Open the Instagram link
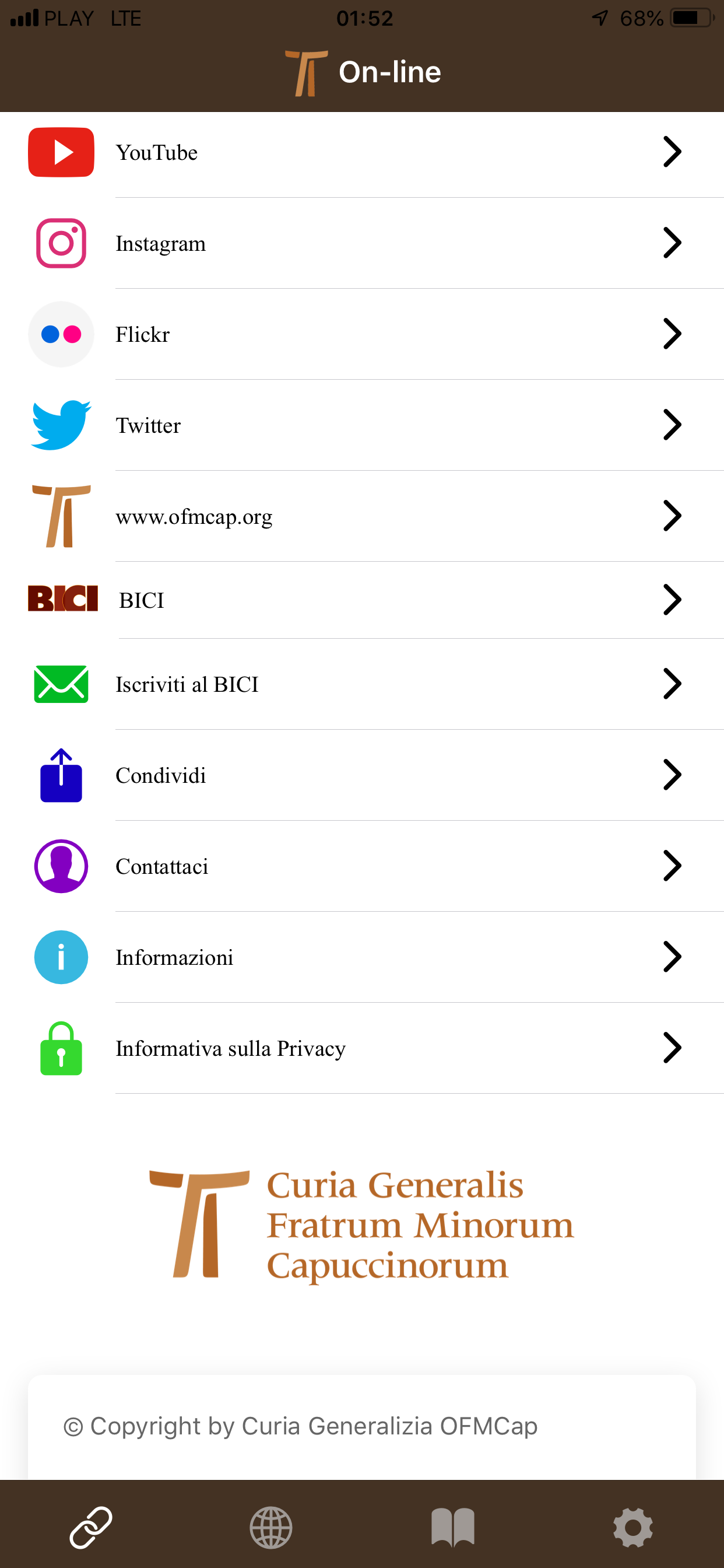Screen dimensions: 724x1568 [x=361, y=243]
